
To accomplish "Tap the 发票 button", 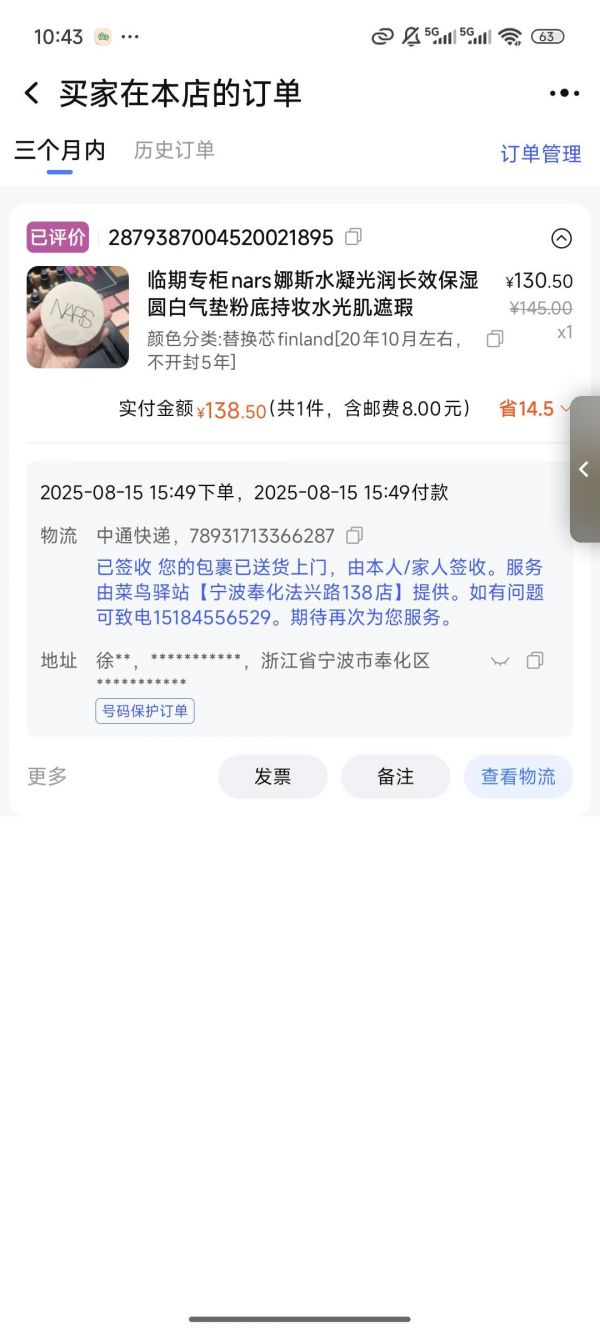I will (272, 776).
